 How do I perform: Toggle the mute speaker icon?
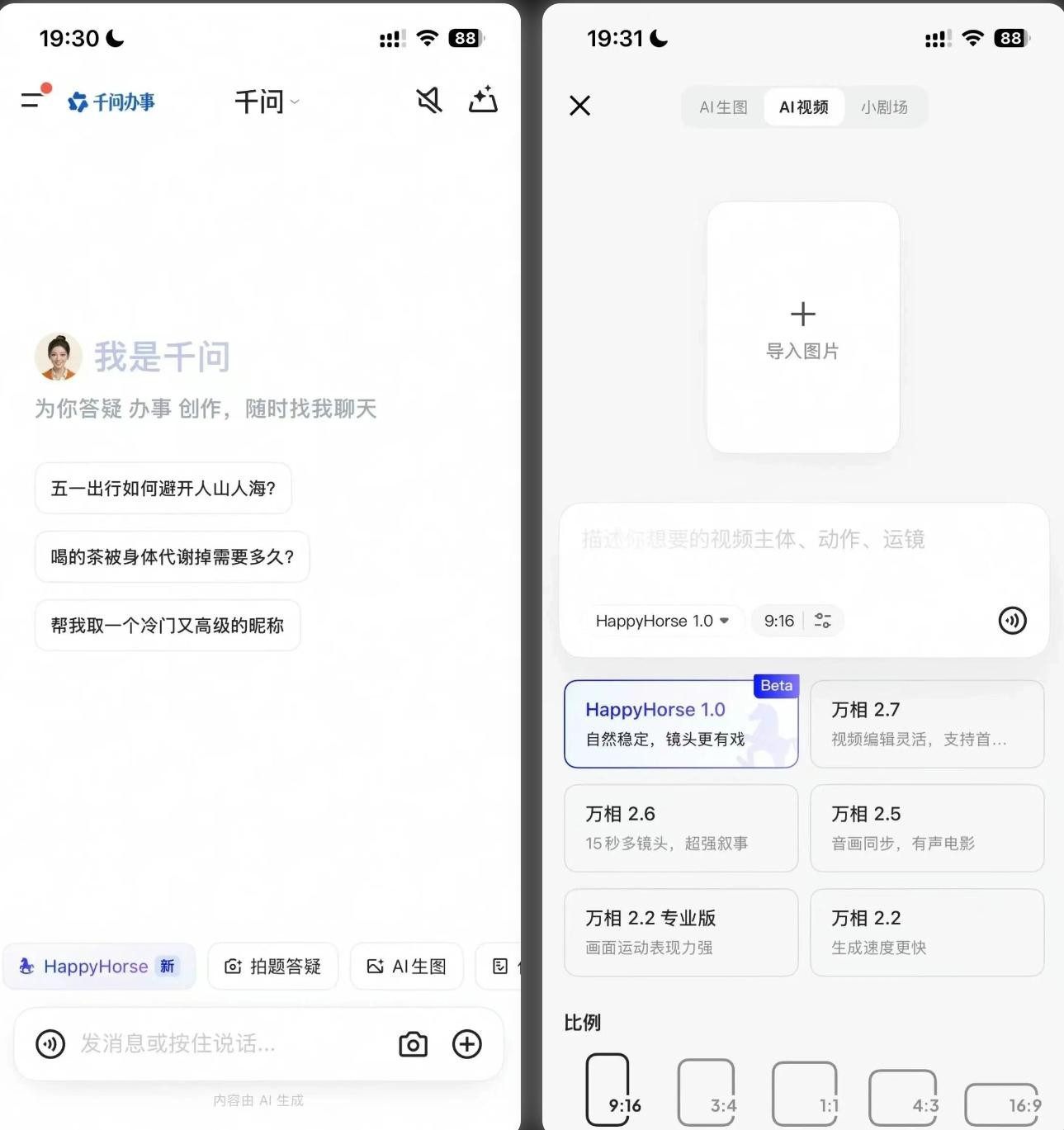coord(429,101)
